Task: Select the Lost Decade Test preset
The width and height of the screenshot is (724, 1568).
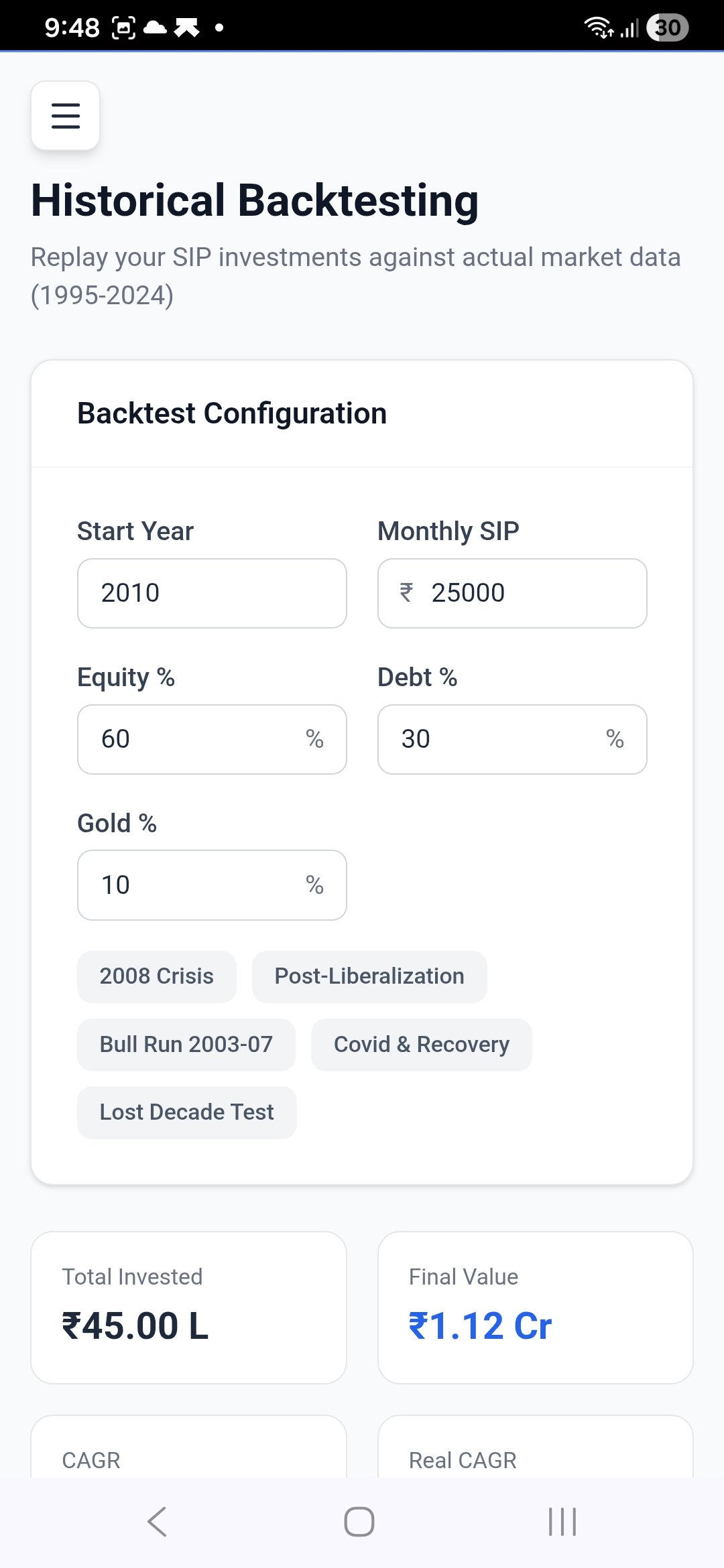Action: [186, 1112]
